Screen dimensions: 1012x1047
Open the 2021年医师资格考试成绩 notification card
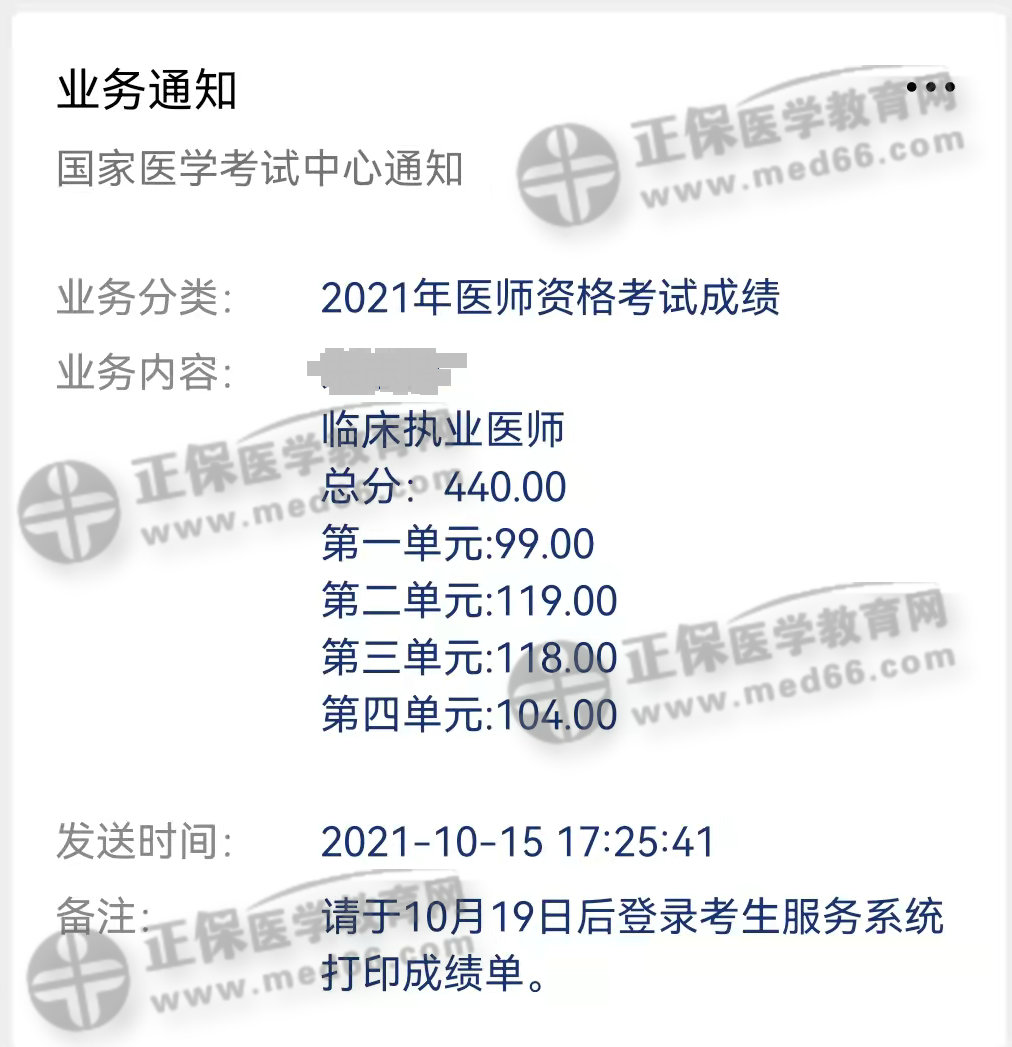pyautogui.click(x=549, y=298)
